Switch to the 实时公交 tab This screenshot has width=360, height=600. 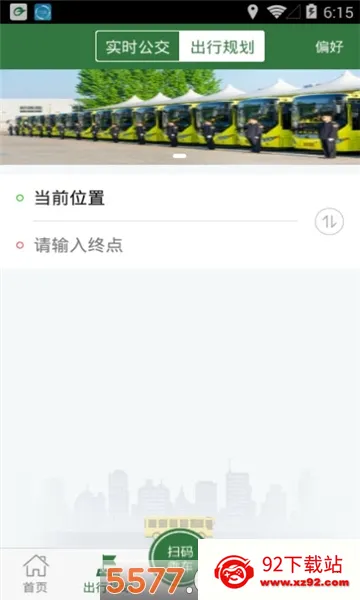(x=138, y=47)
